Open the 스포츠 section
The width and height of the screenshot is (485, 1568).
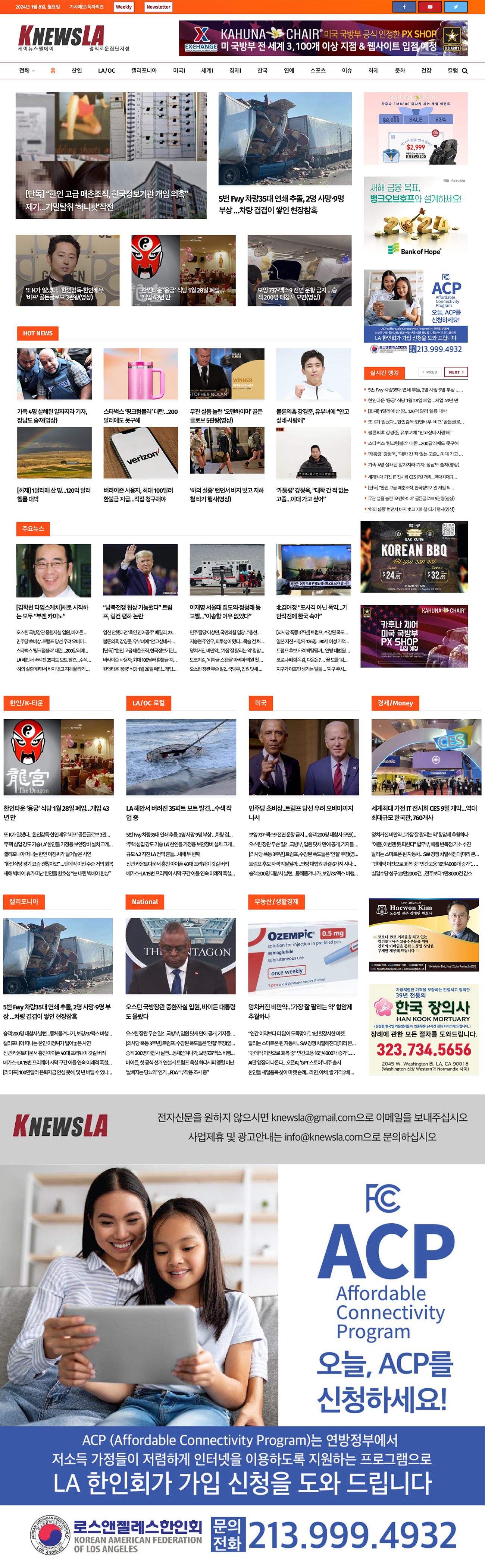(x=317, y=70)
